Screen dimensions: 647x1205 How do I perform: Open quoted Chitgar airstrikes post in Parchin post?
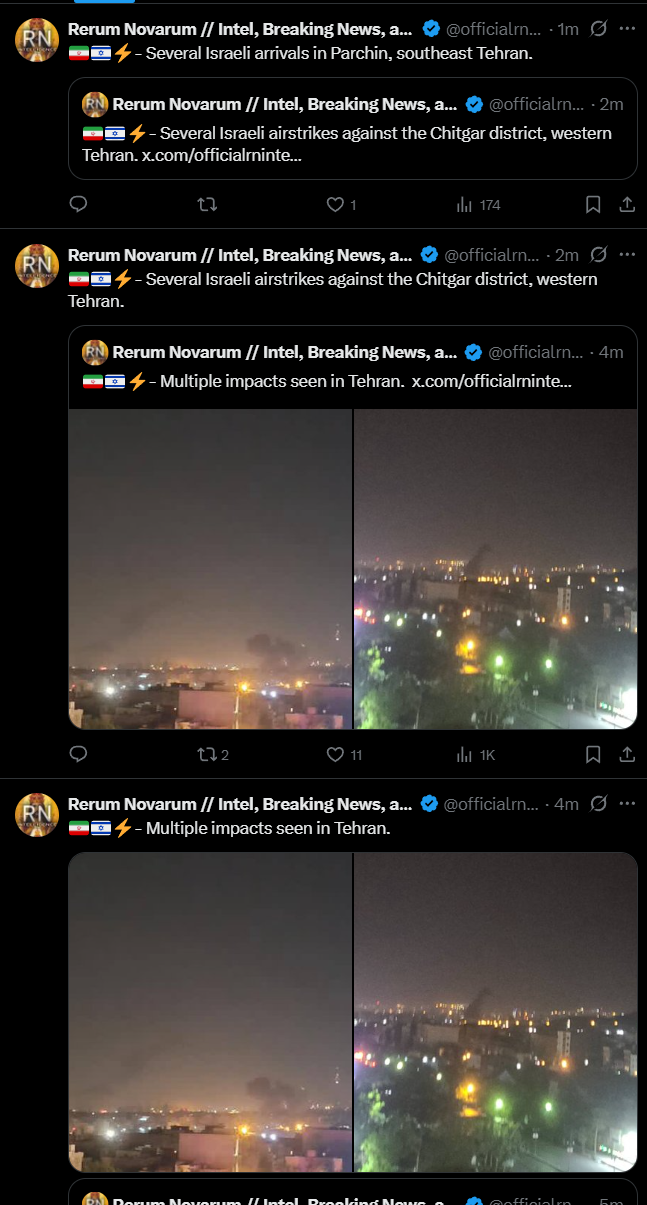(x=352, y=128)
